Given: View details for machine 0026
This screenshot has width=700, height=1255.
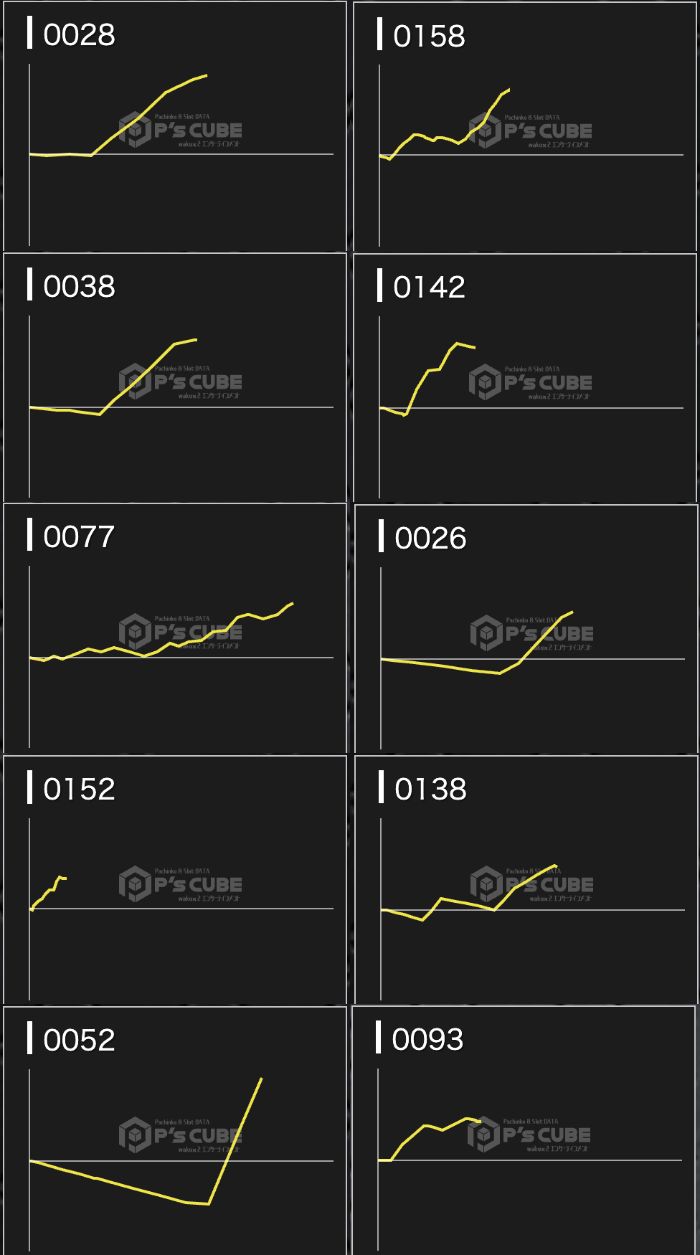Looking at the screenshot, I should pyautogui.click(x=525, y=628).
